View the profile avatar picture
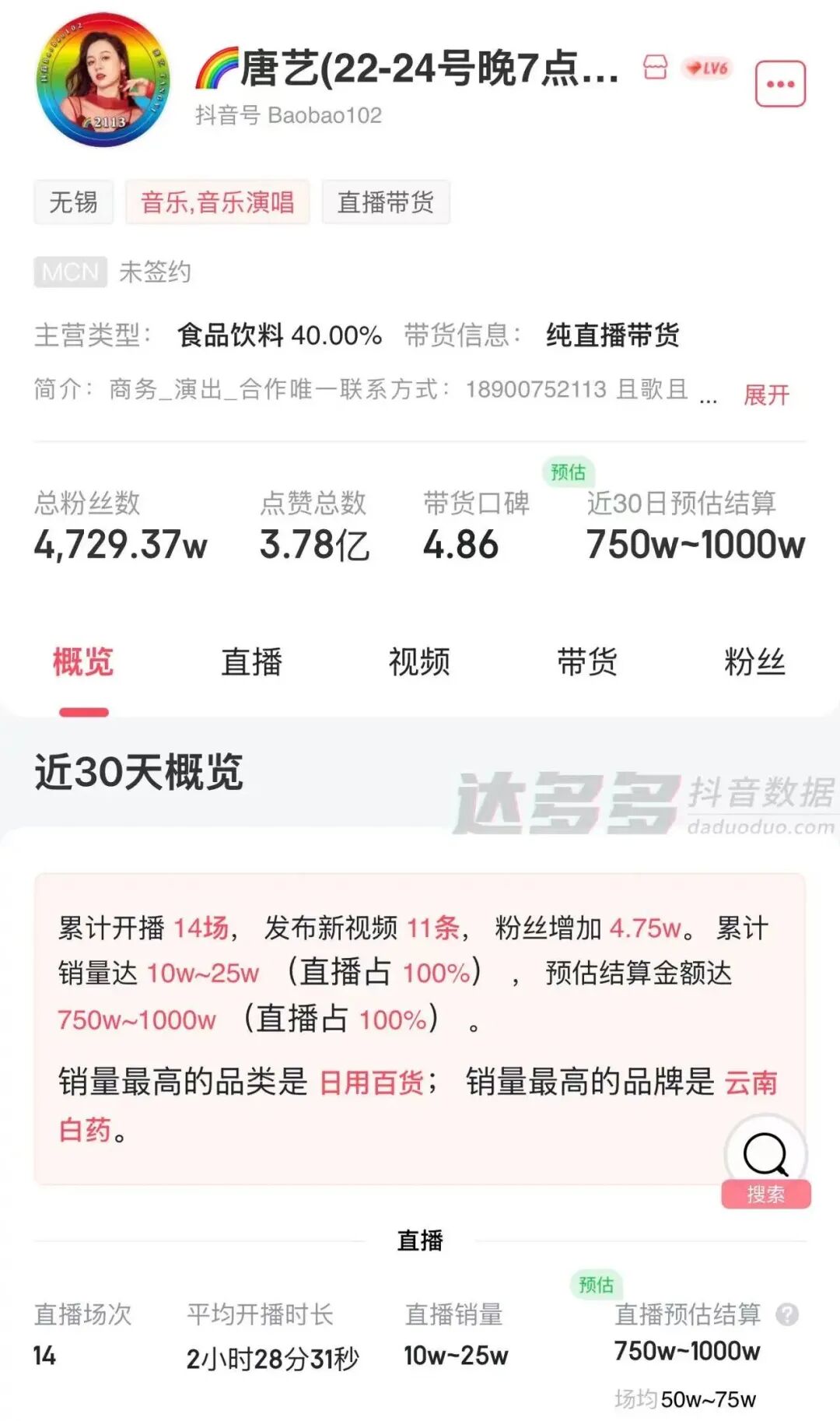This screenshot has width=840, height=1421. click(x=102, y=79)
